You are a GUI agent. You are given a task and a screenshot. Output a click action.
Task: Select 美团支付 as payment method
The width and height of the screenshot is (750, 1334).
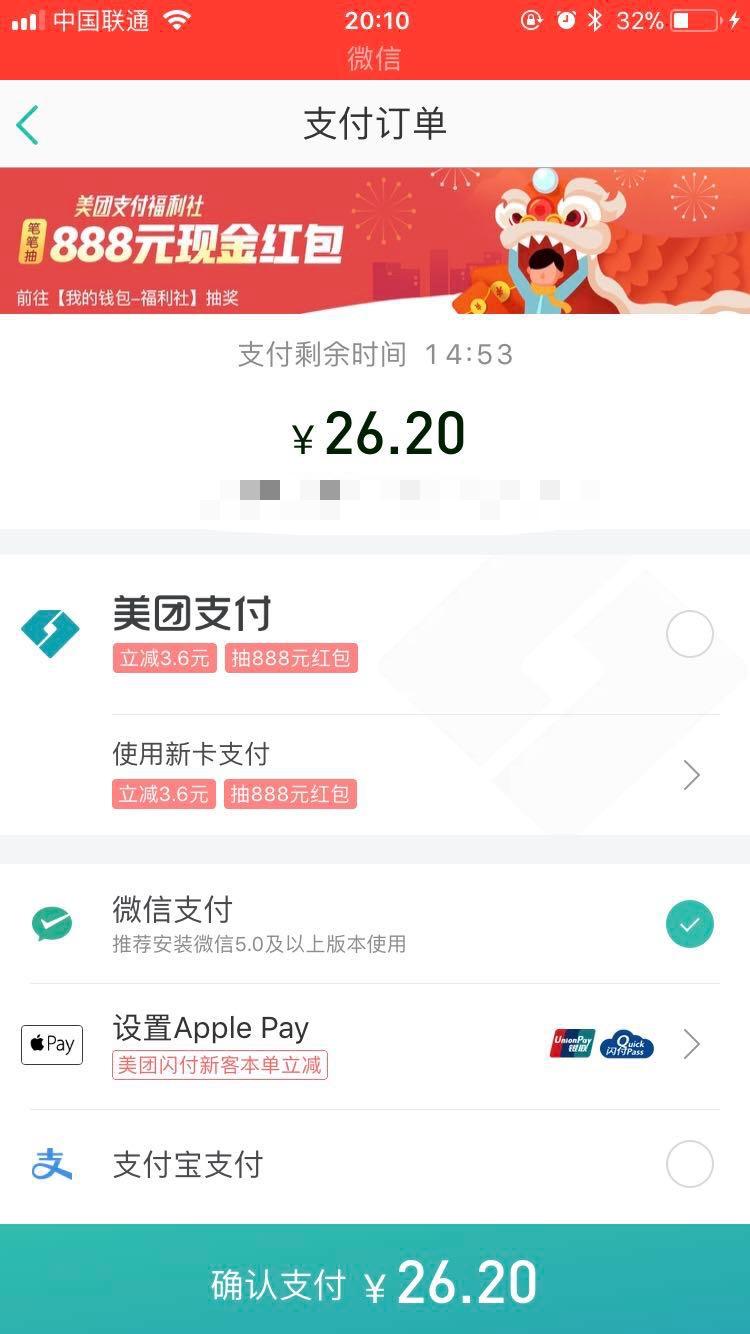[x=689, y=634]
